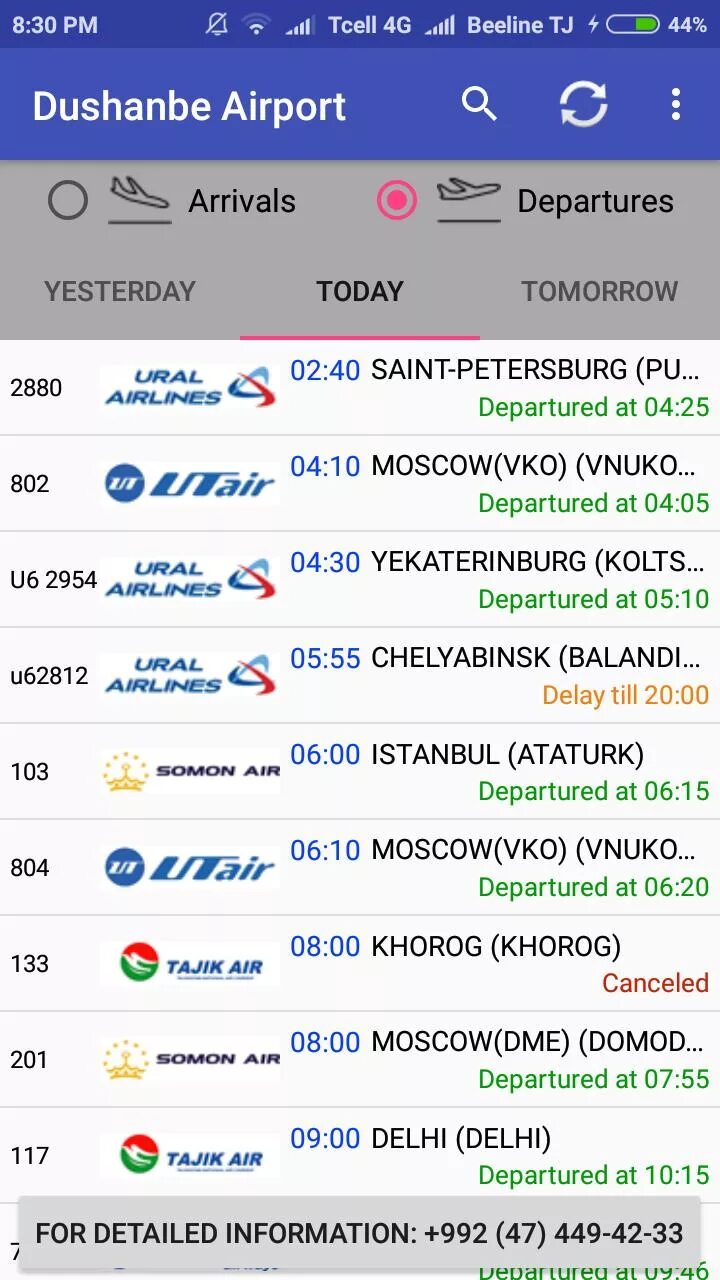Open canceled flight 133 to Khorog
Screen dimensions: 720x1280
(x=360, y=963)
